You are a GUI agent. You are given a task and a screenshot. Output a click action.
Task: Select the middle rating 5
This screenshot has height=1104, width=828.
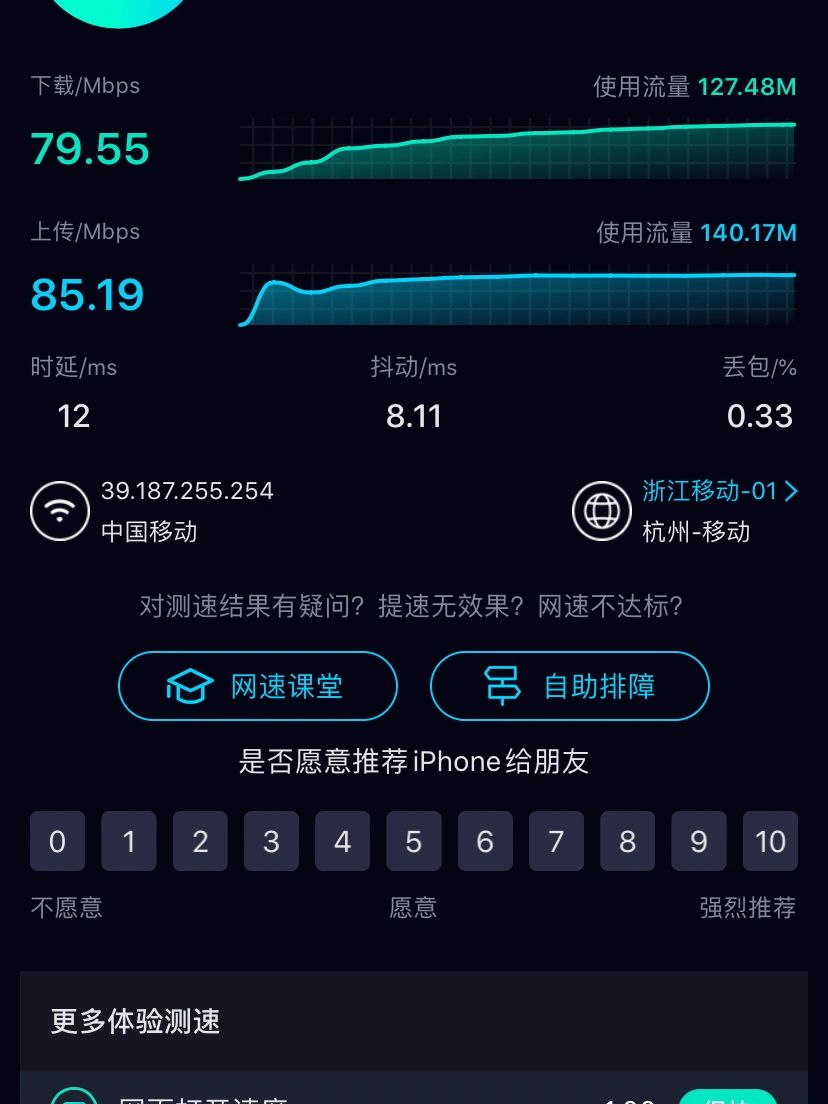414,841
